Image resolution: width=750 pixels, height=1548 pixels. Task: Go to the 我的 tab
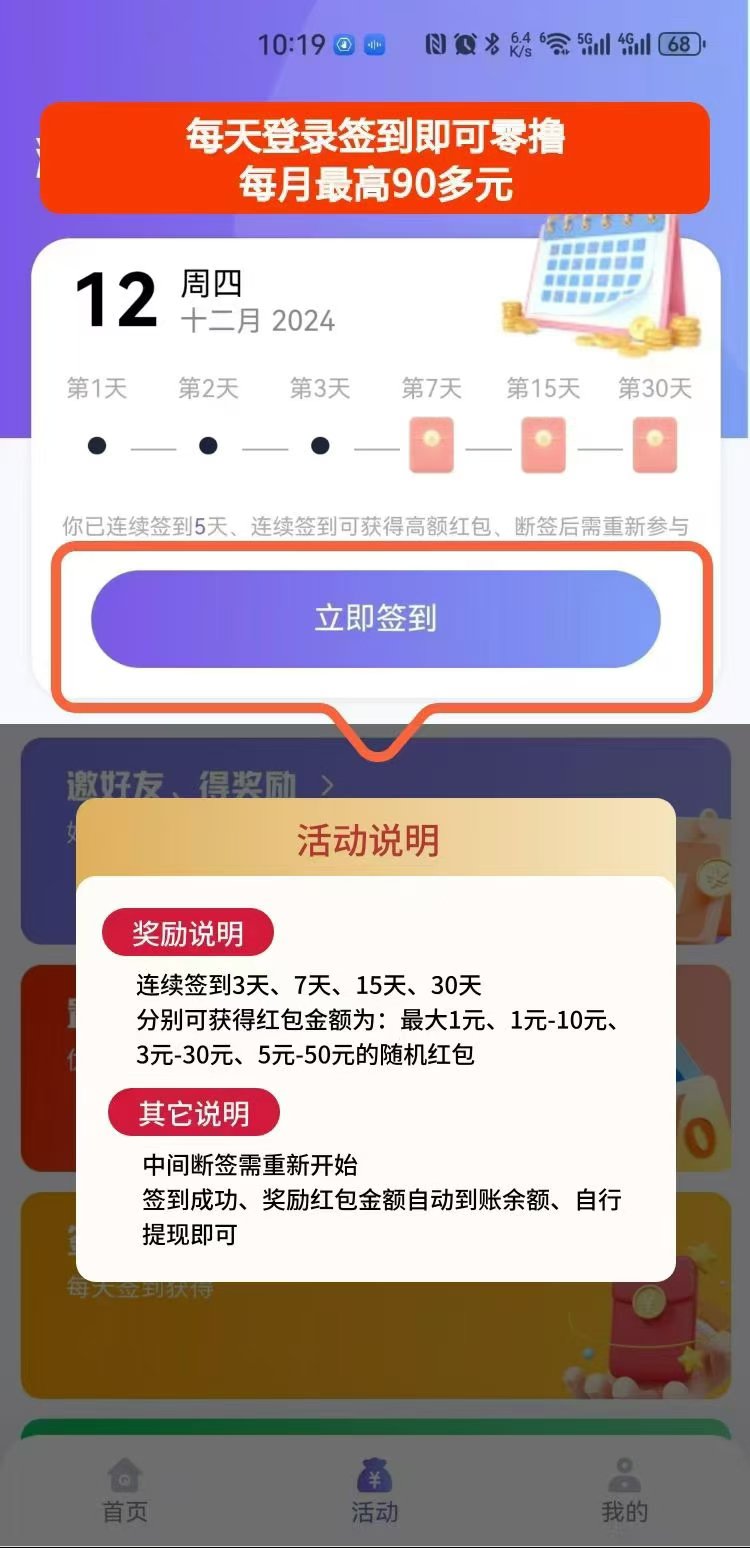tap(624, 1491)
